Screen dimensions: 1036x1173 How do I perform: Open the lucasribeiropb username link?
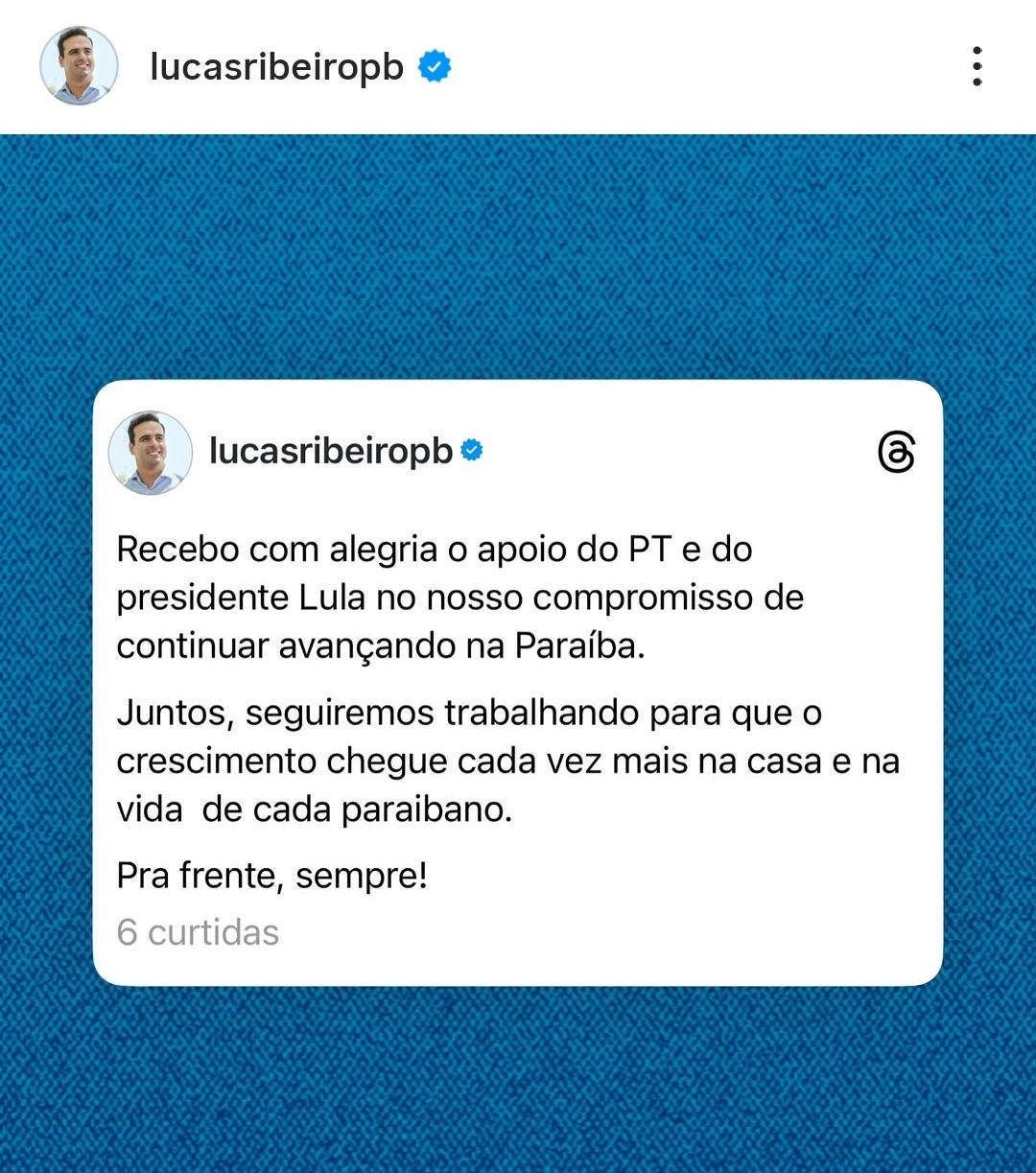(x=276, y=67)
